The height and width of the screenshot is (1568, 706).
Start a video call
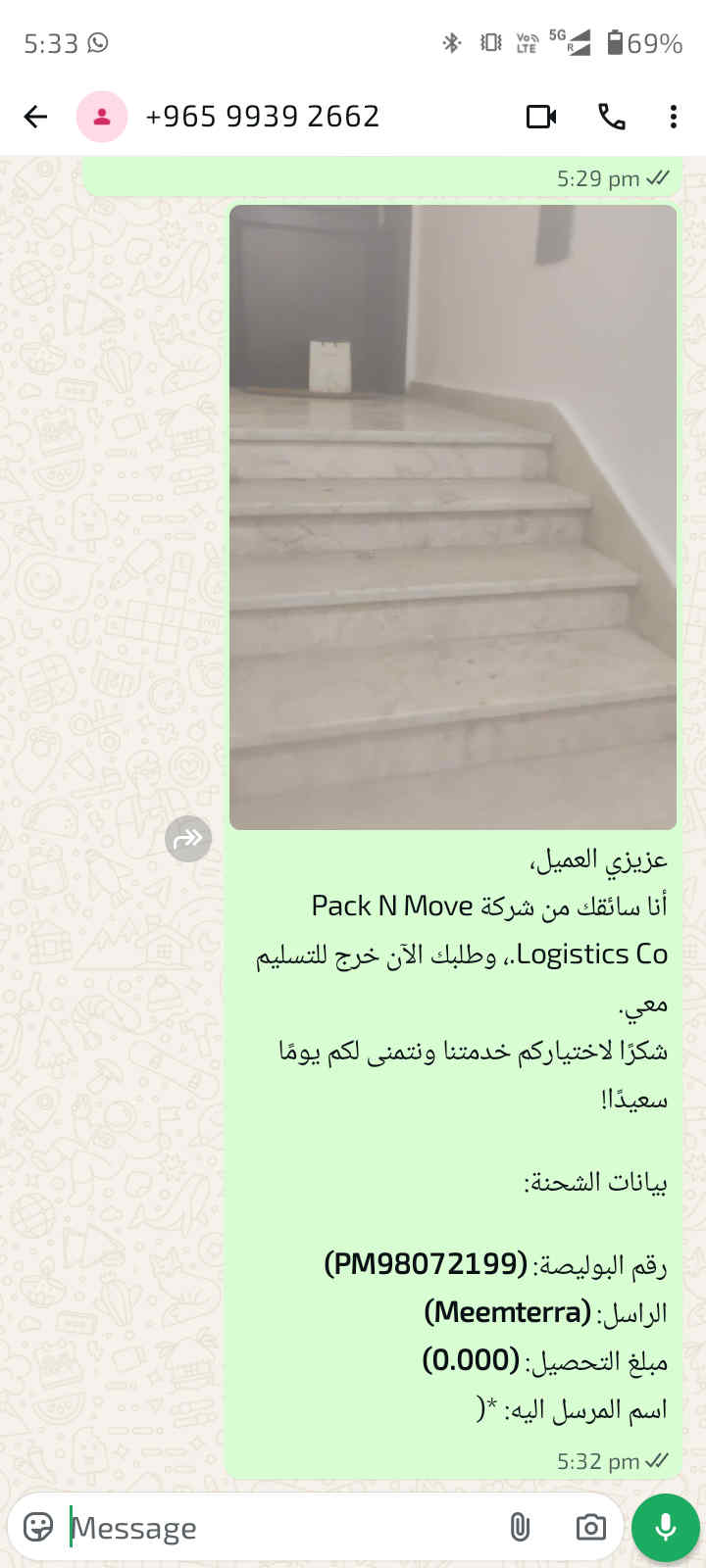point(541,117)
